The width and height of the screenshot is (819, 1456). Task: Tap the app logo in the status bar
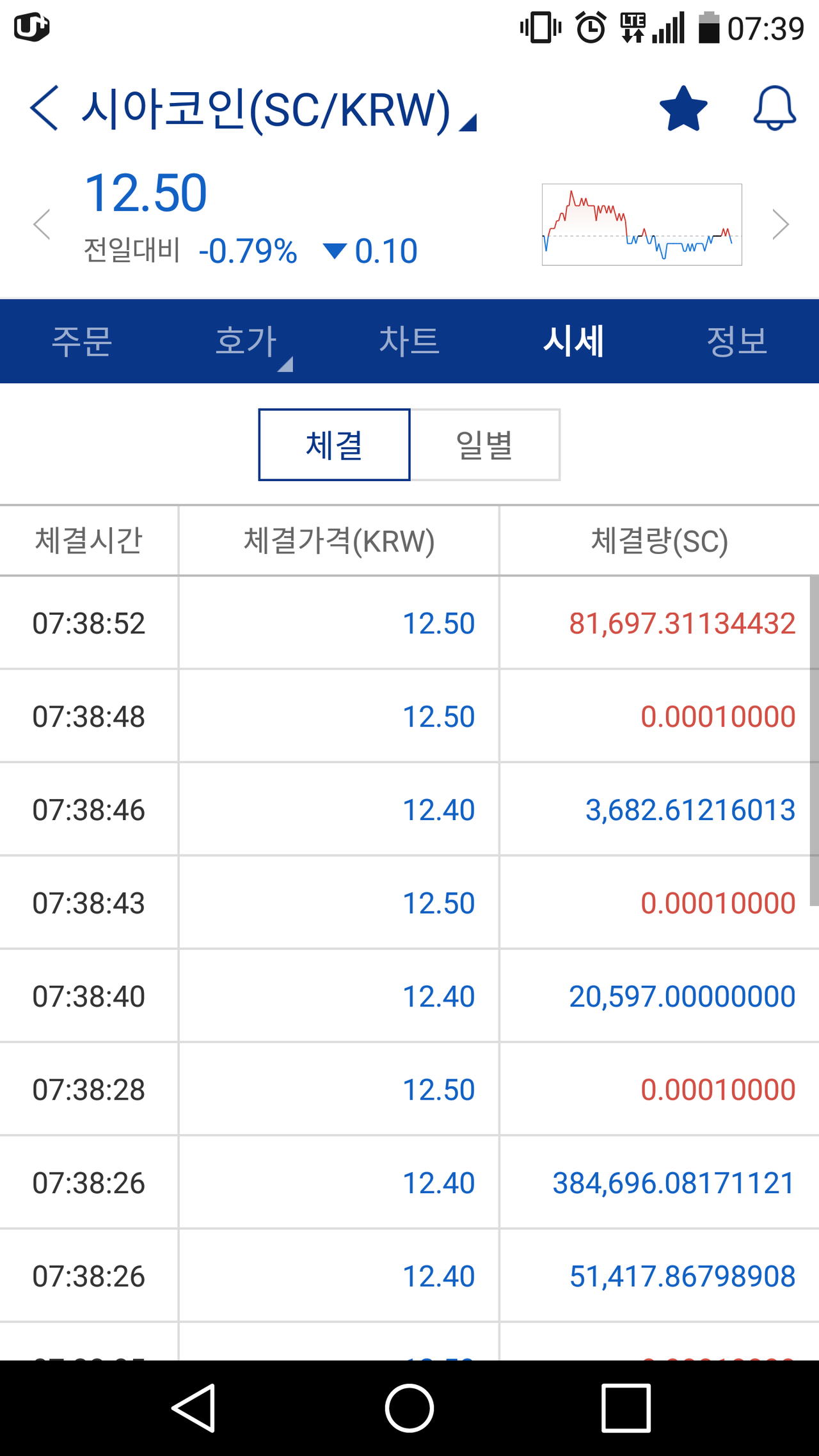pos(30,27)
